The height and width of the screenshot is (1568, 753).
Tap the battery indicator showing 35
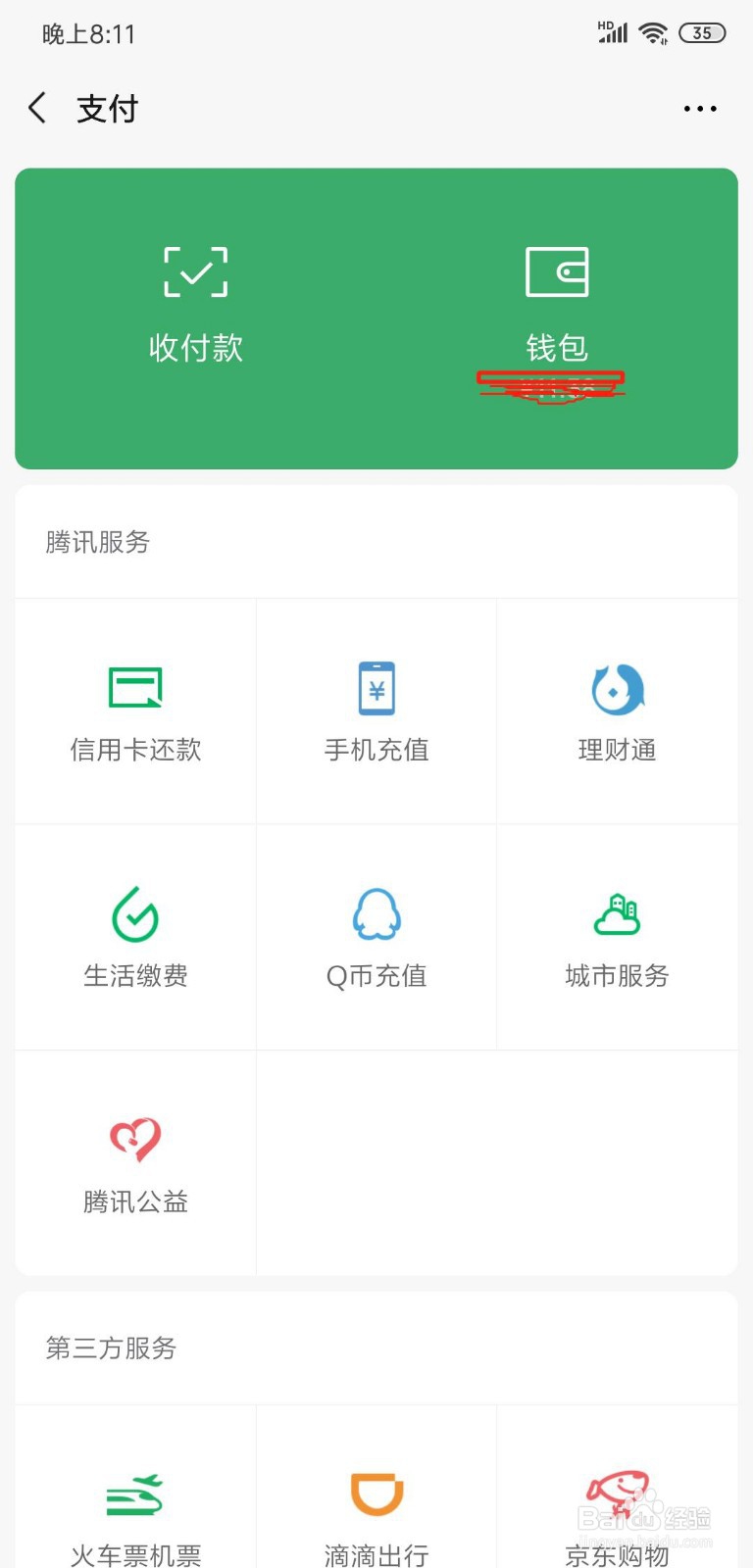pos(701,32)
